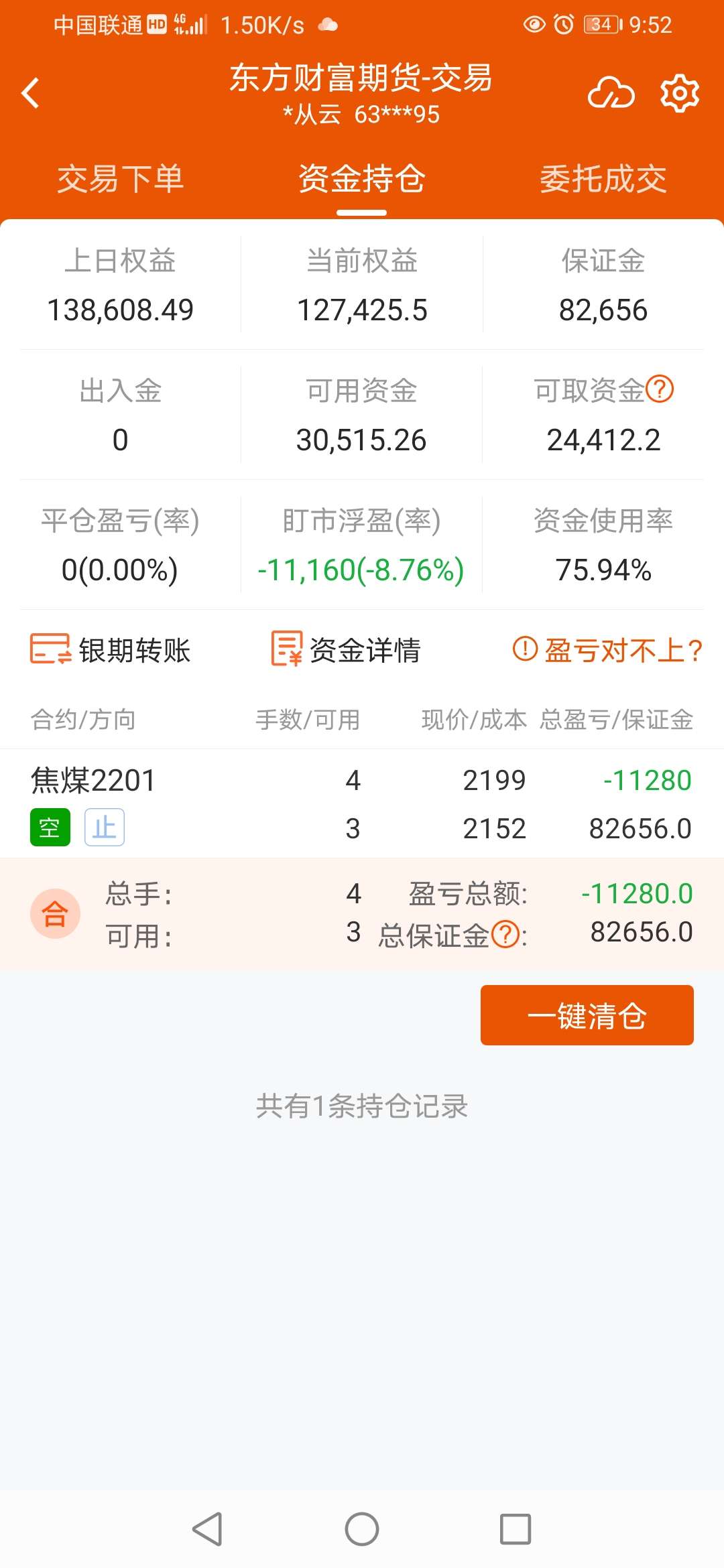
Task: Open the 焦煤2201 position row
Action: 362,803
